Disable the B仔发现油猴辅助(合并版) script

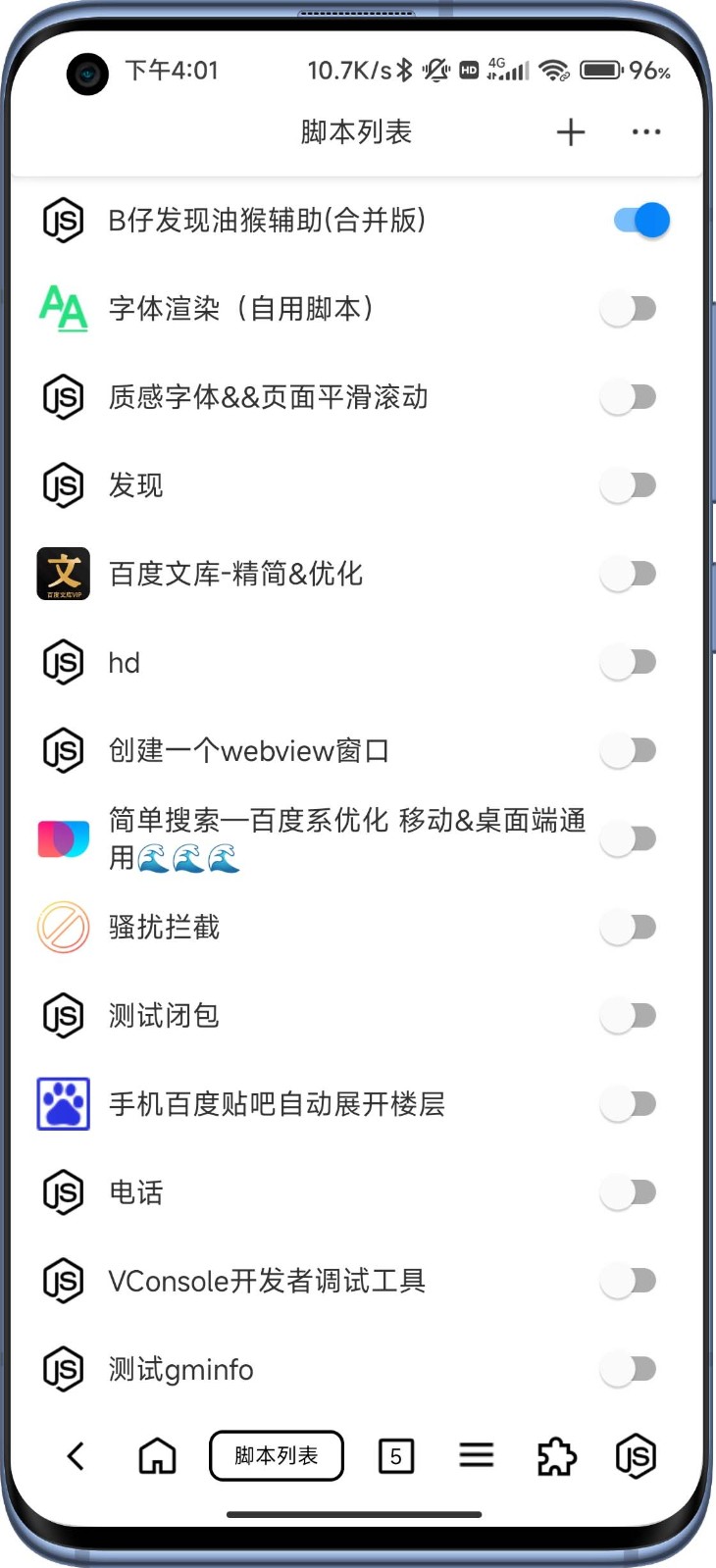coord(637,220)
